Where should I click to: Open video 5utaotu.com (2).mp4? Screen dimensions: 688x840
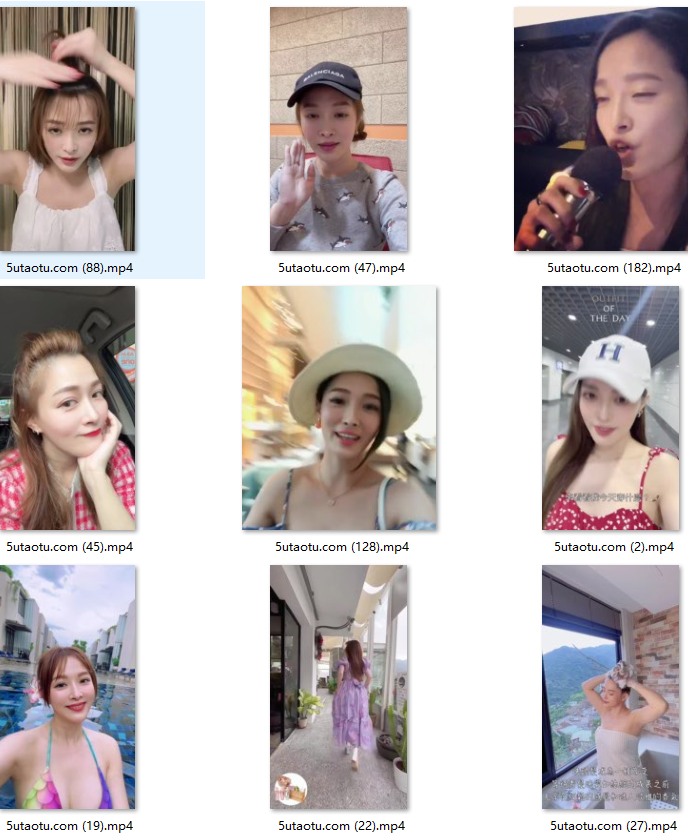[609, 408]
